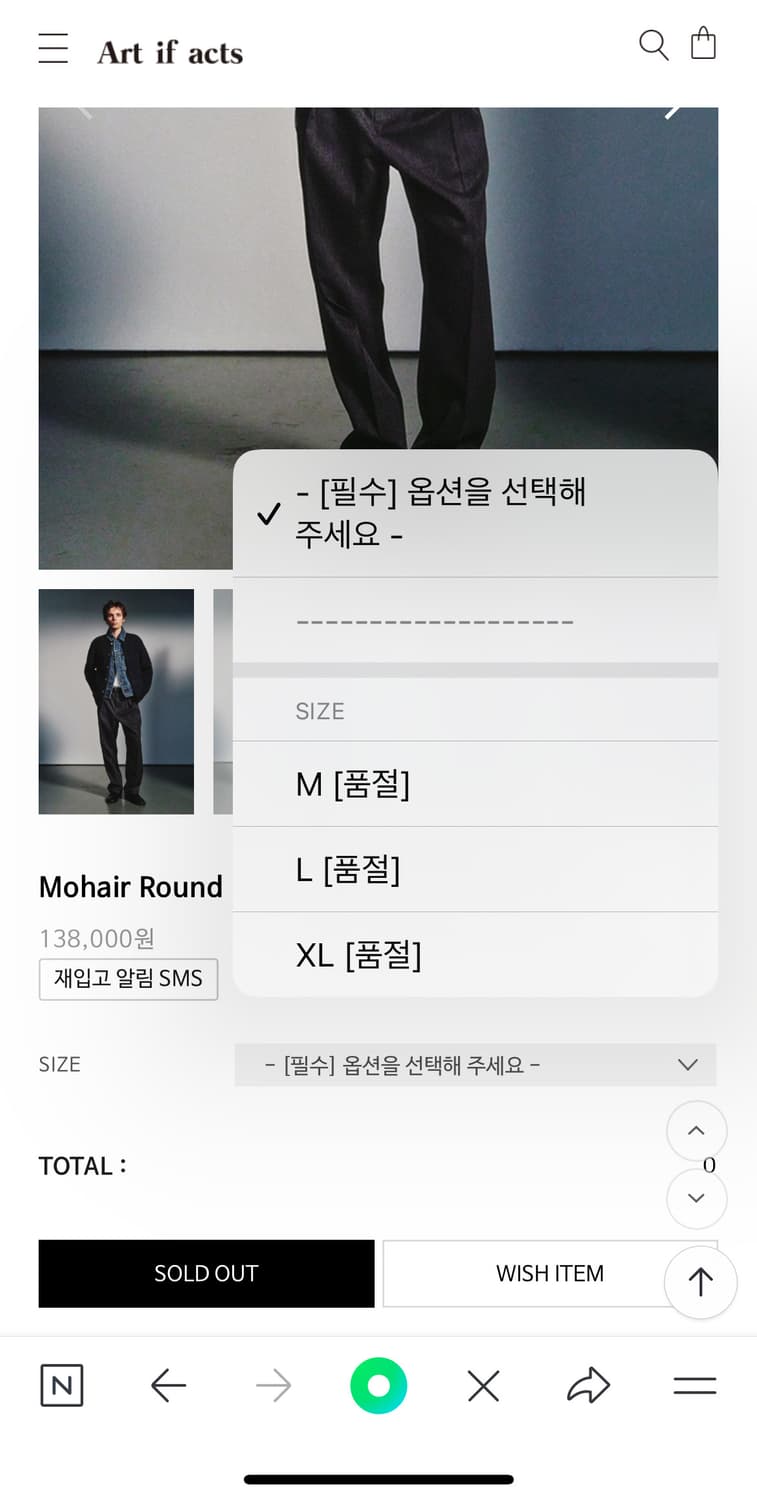Screen dimensions: 757x1500
Task: Tap the green Naver home button
Action: tap(378, 1385)
